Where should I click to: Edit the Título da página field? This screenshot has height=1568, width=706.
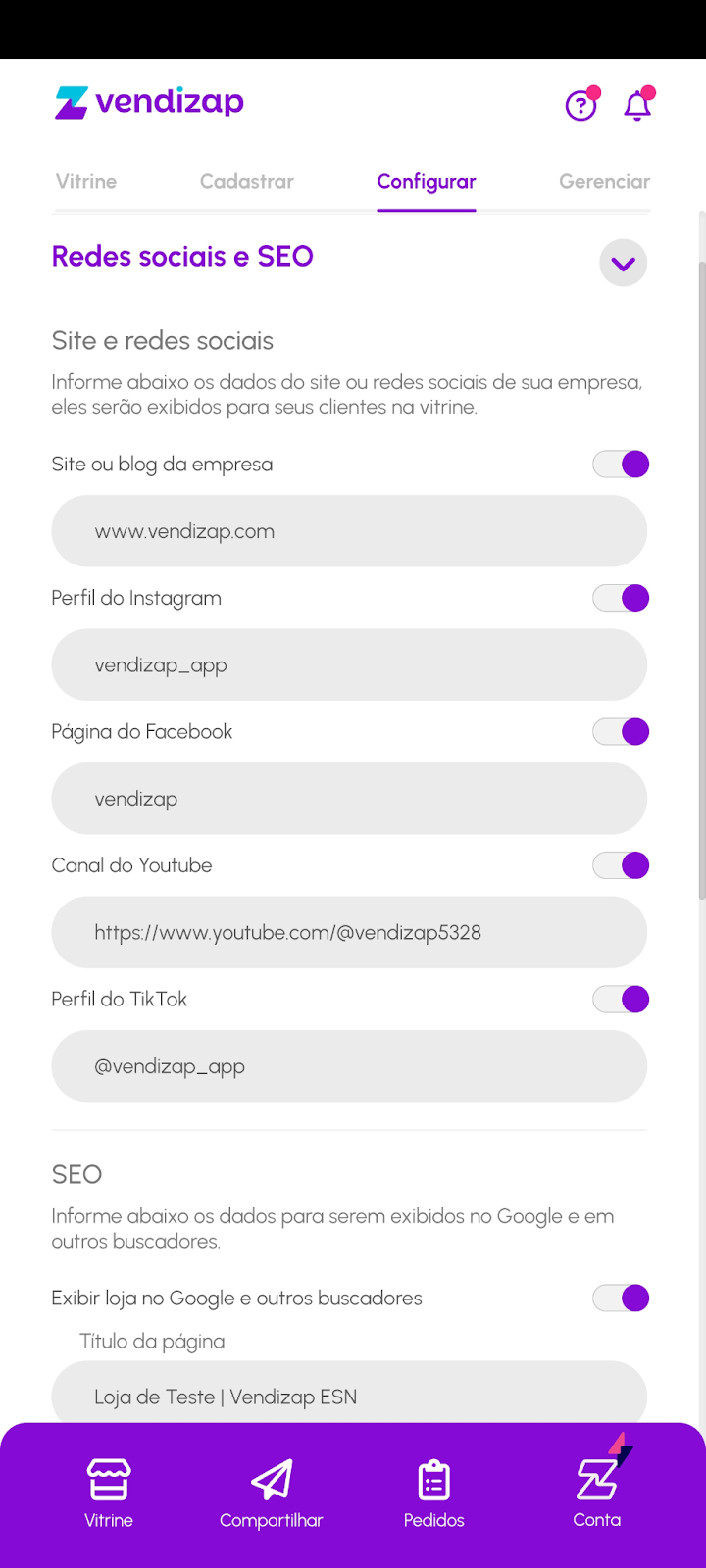349,1394
